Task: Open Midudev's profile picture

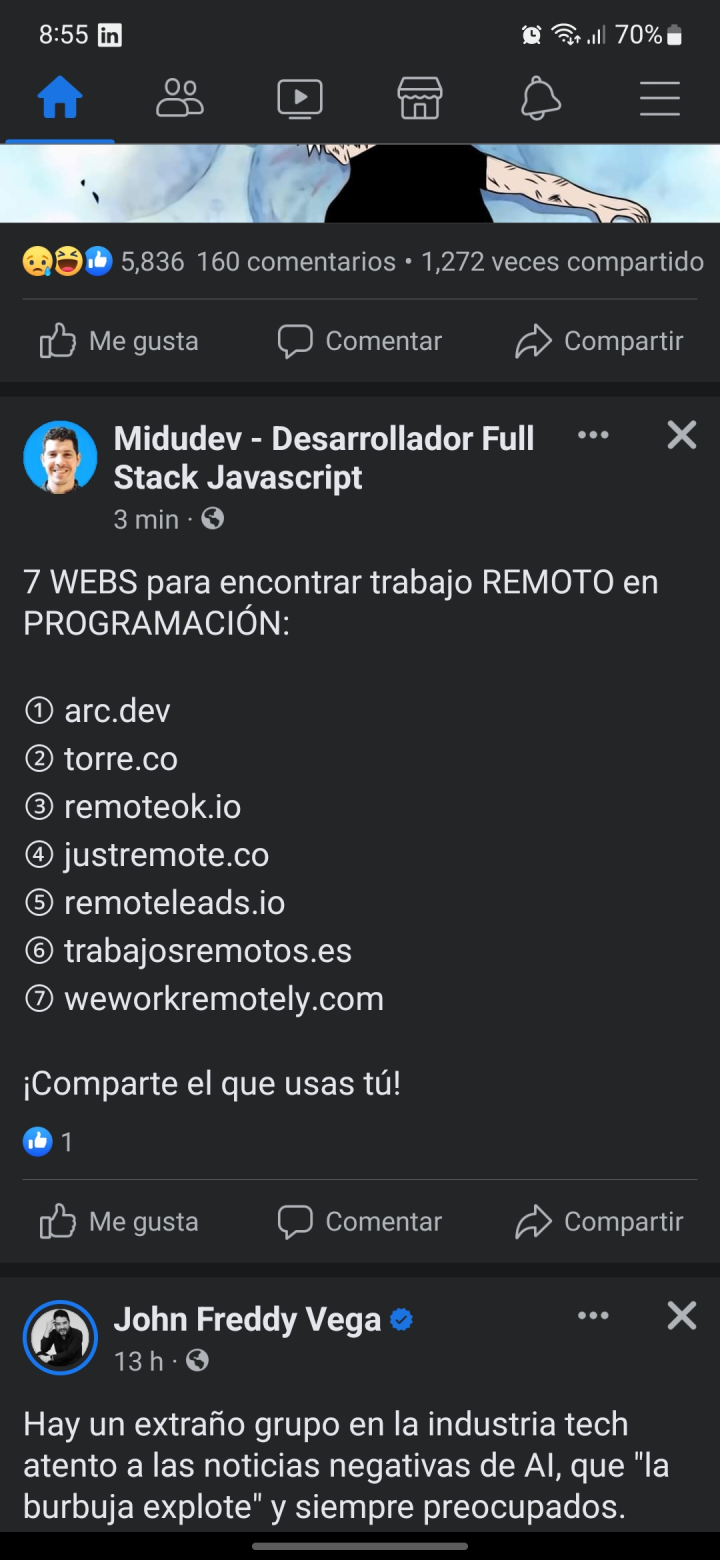Action: tap(60, 457)
